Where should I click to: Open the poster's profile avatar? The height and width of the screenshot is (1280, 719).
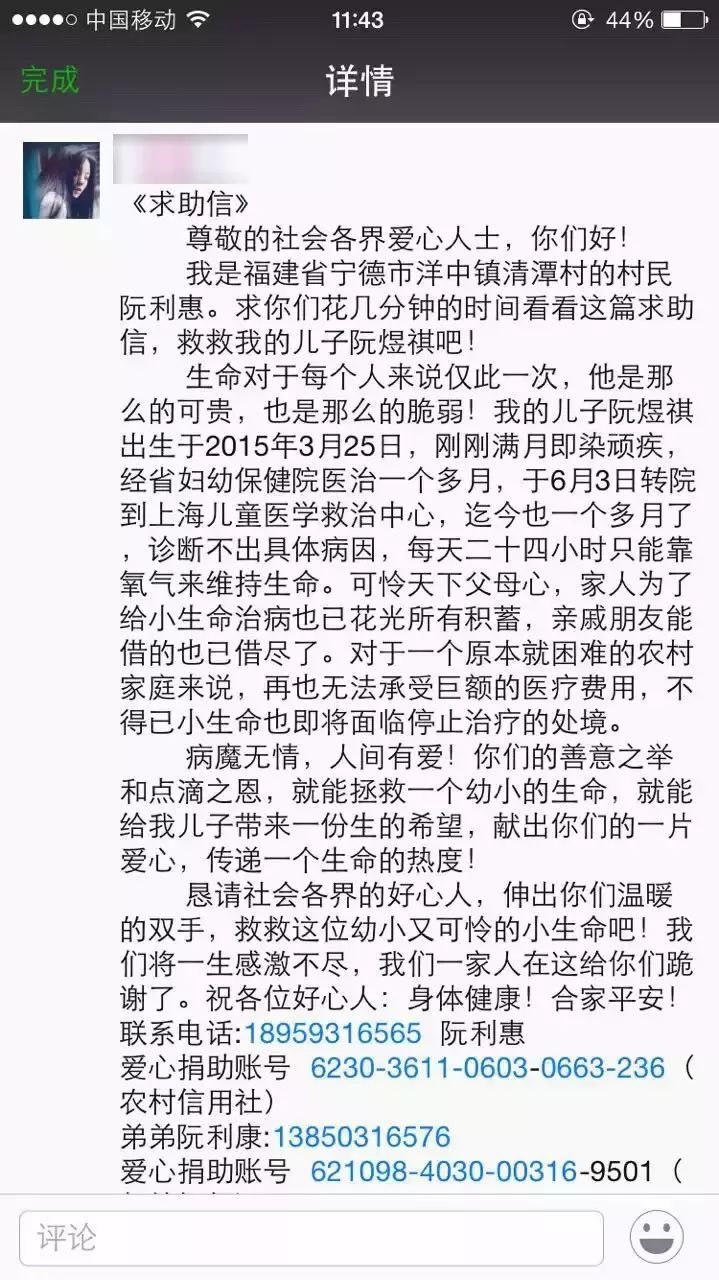pos(61,180)
